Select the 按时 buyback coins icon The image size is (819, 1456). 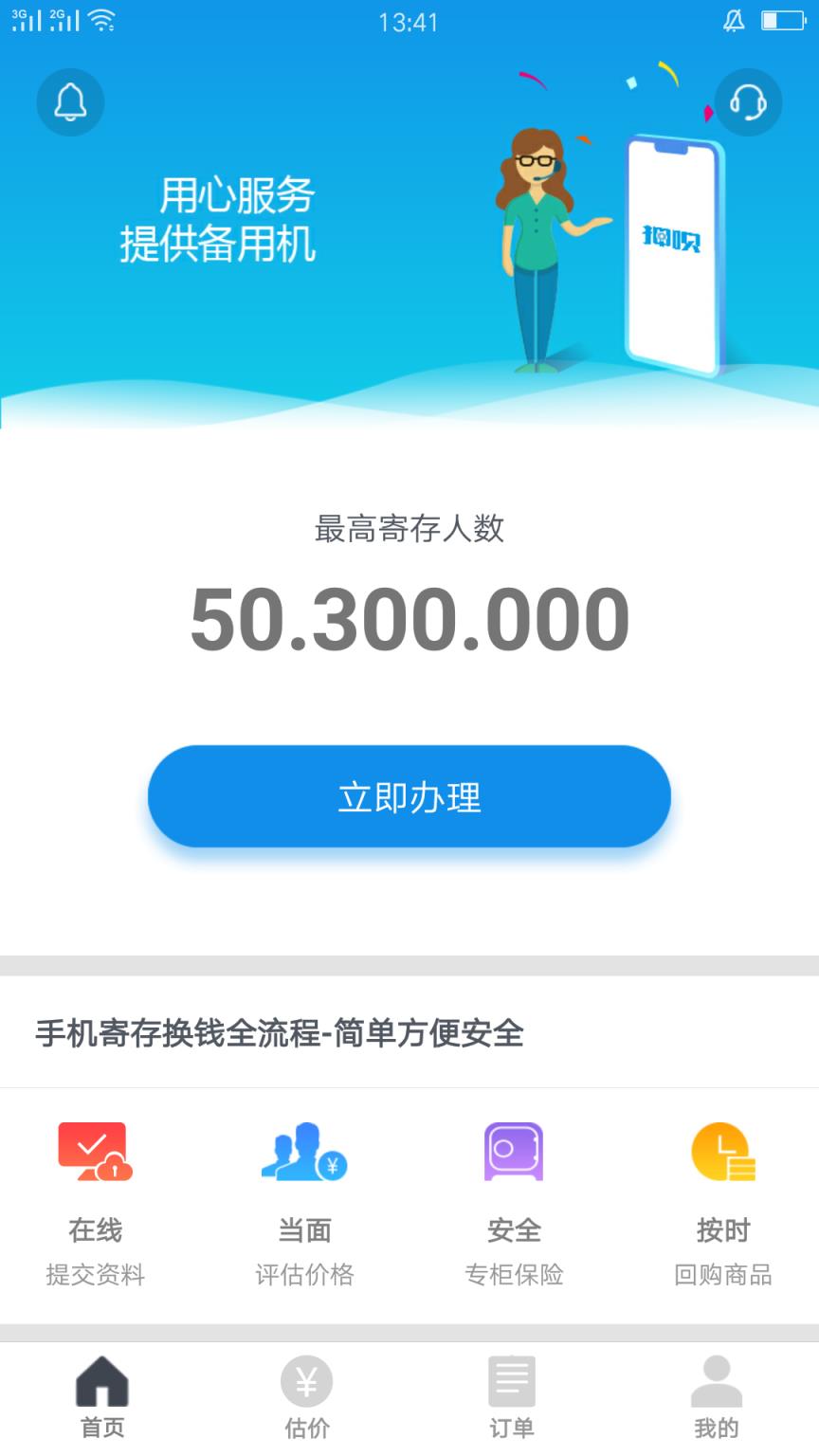pyautogui.click(x=722, y=1150)
